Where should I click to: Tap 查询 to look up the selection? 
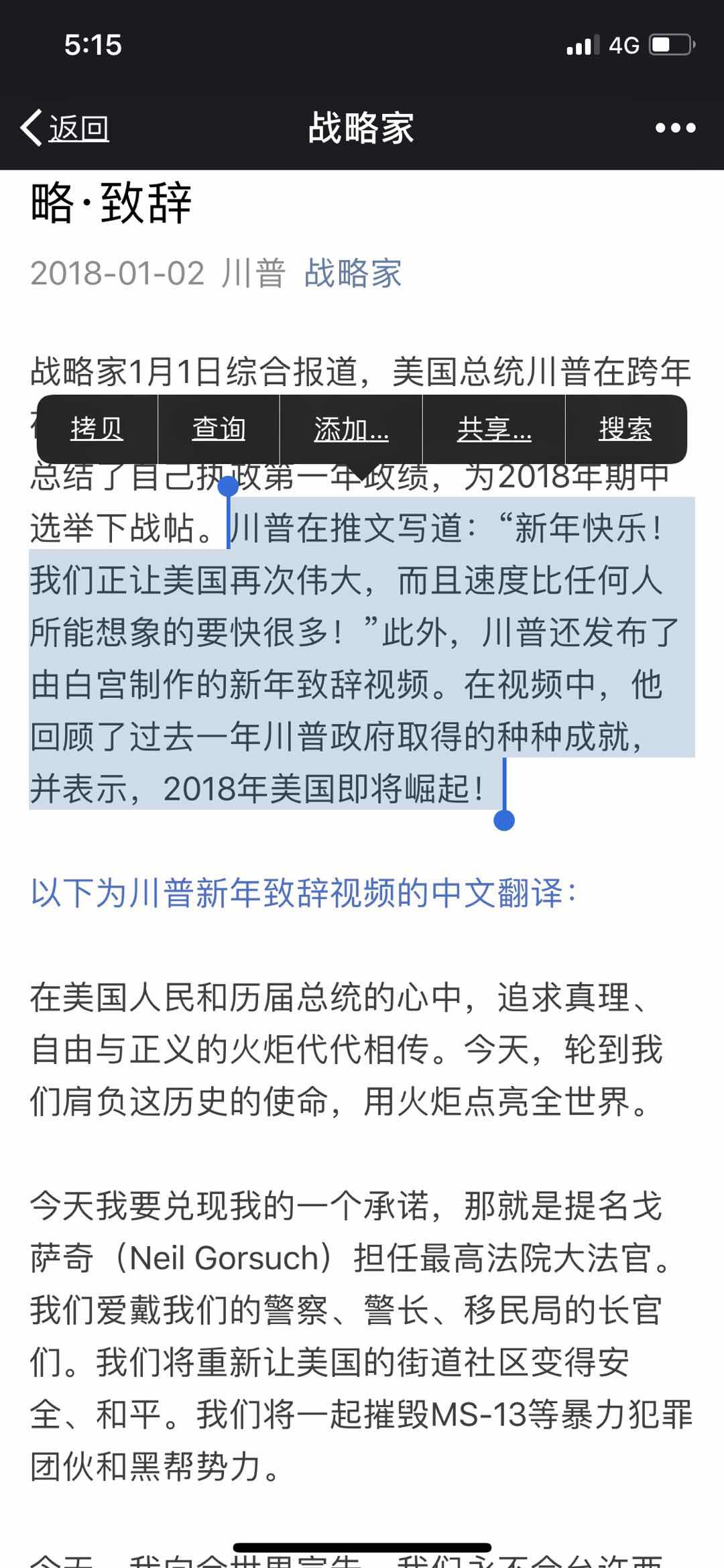(x=219, y=429)
